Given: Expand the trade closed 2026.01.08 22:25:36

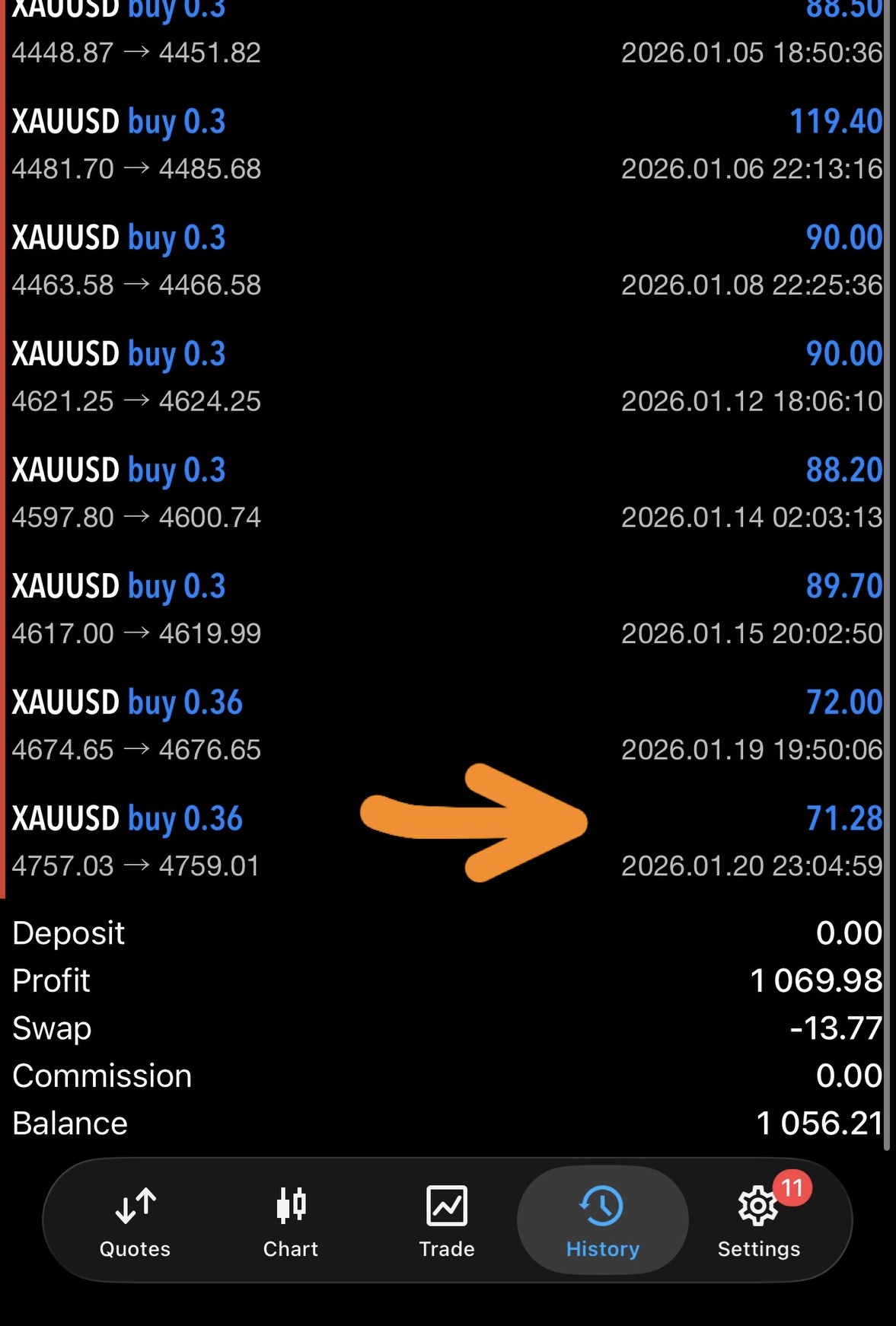Looking at the screenshot, I should tap(448, 261).
